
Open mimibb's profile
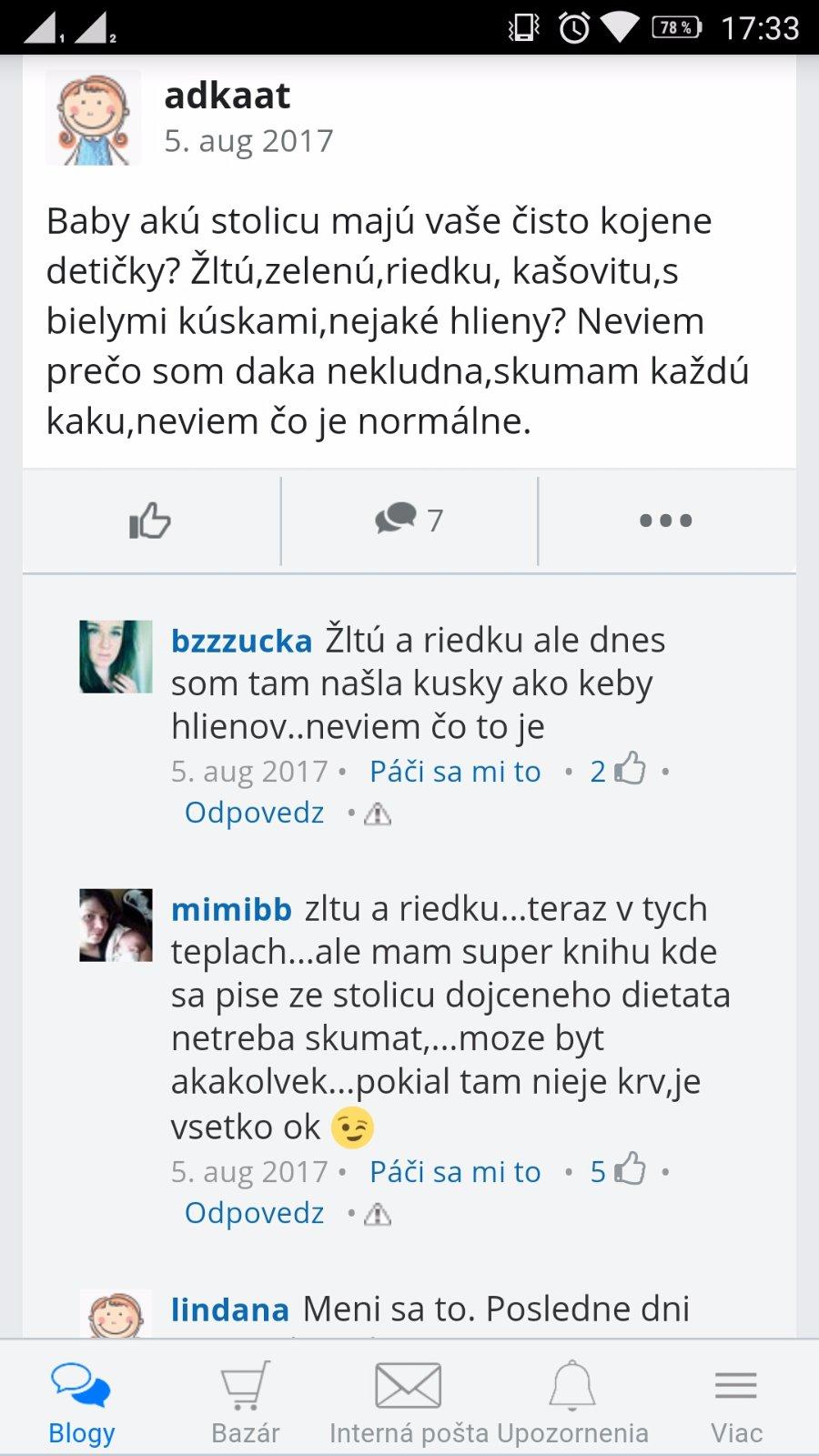[231, 909]
